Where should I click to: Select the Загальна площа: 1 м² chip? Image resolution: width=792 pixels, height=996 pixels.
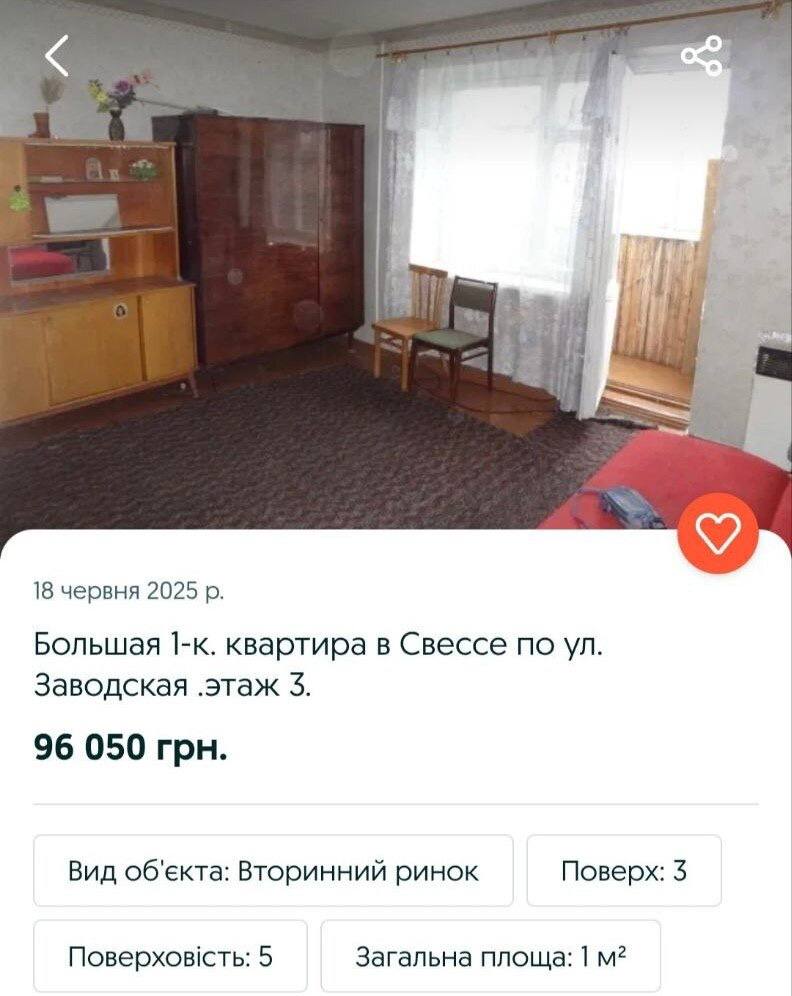click(490, 956)
